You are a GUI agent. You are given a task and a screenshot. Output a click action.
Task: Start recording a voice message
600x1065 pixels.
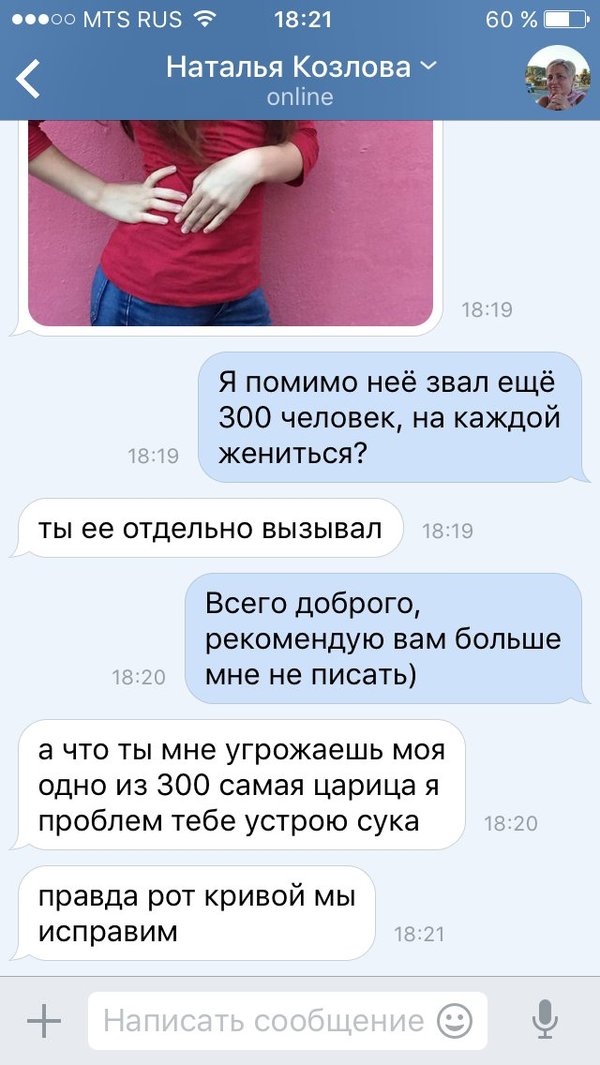point(545,1021)
